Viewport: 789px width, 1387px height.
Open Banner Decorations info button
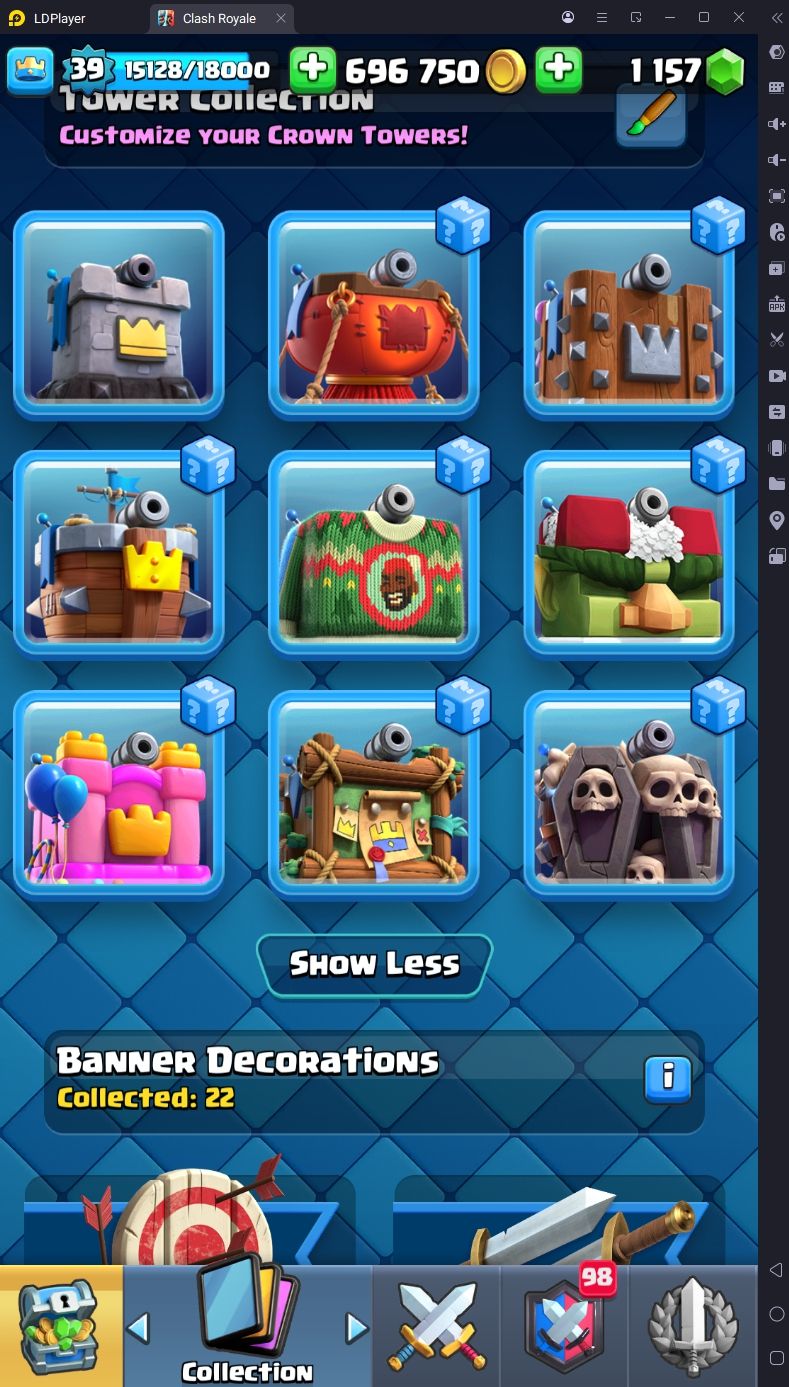coord(668,1078)
